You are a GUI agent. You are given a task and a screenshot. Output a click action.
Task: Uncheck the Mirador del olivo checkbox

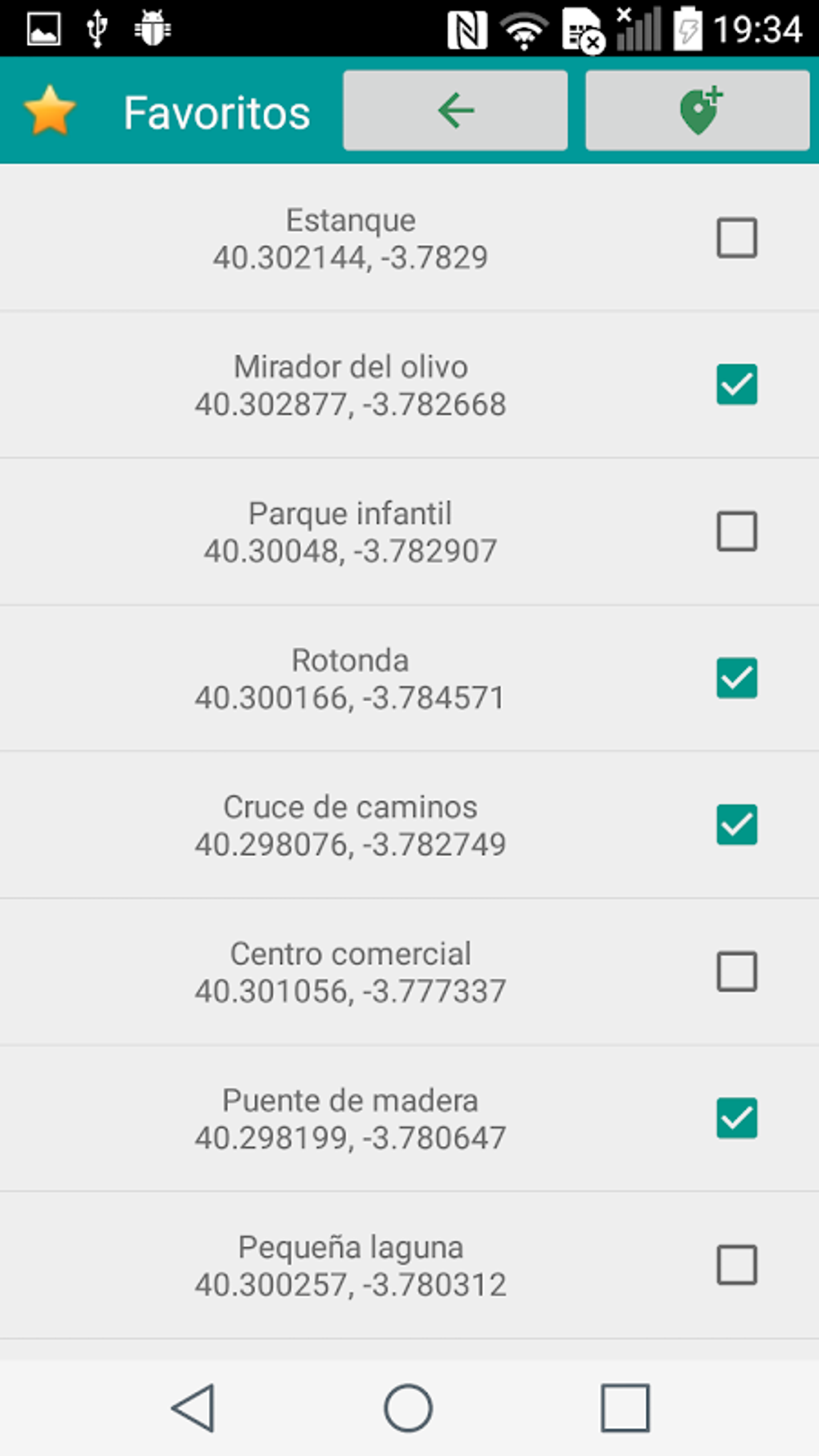pyautogui.click(x=736, y=385)
